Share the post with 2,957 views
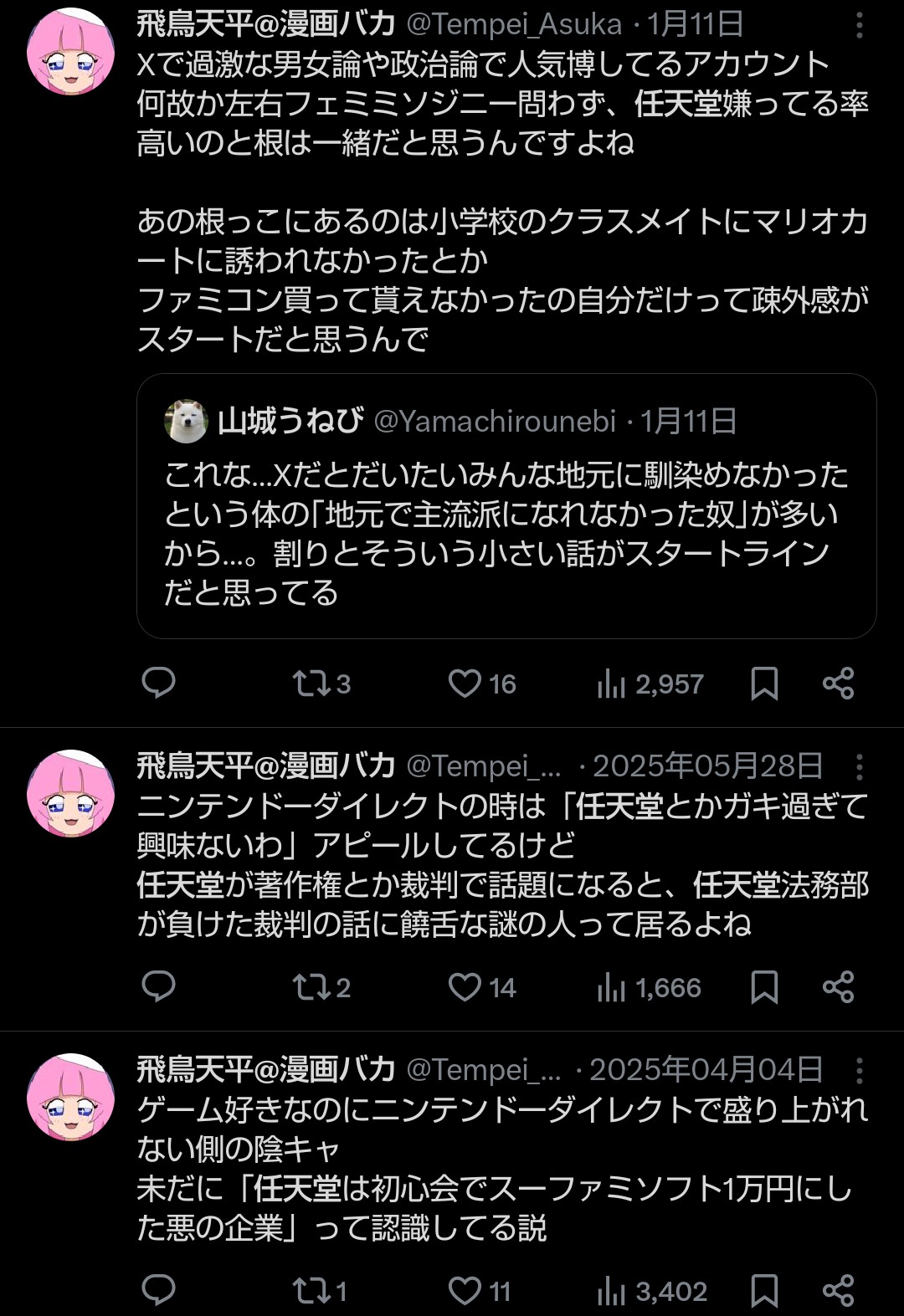Image resolution: width=904 pixels, height=1316 pixels. coord(838,684)
